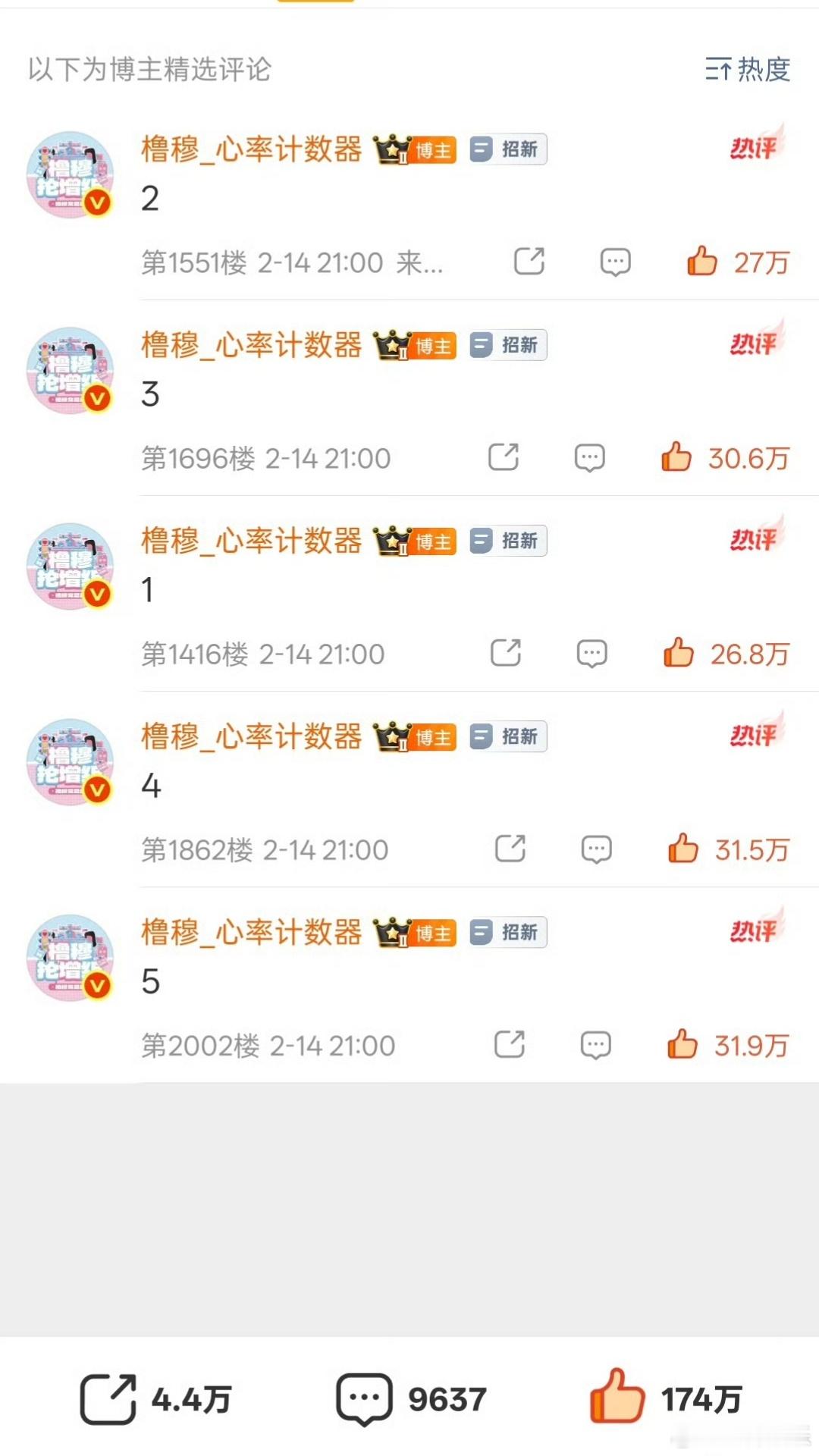Tap the share arrow in the bottom bar

tap(110, 1399)
